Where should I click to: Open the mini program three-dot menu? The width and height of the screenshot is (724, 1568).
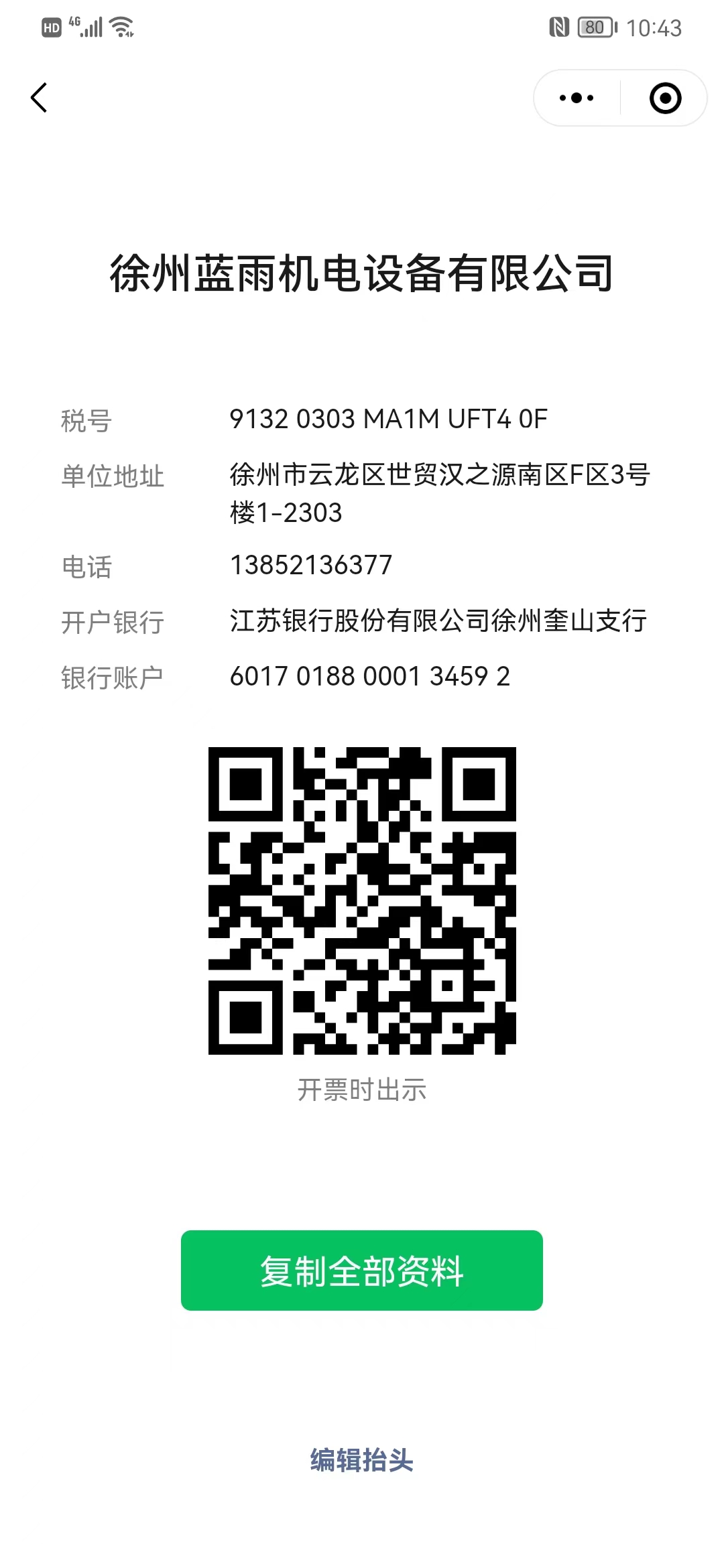coord(577,98)
